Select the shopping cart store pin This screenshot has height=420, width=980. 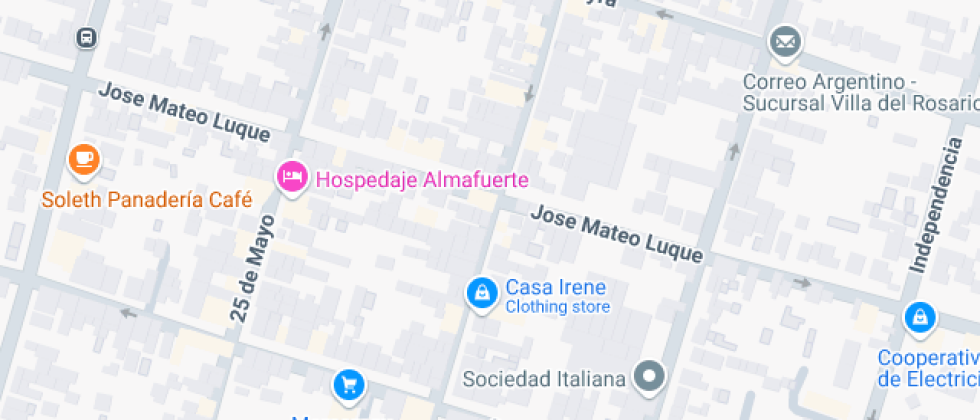(348, 383)
